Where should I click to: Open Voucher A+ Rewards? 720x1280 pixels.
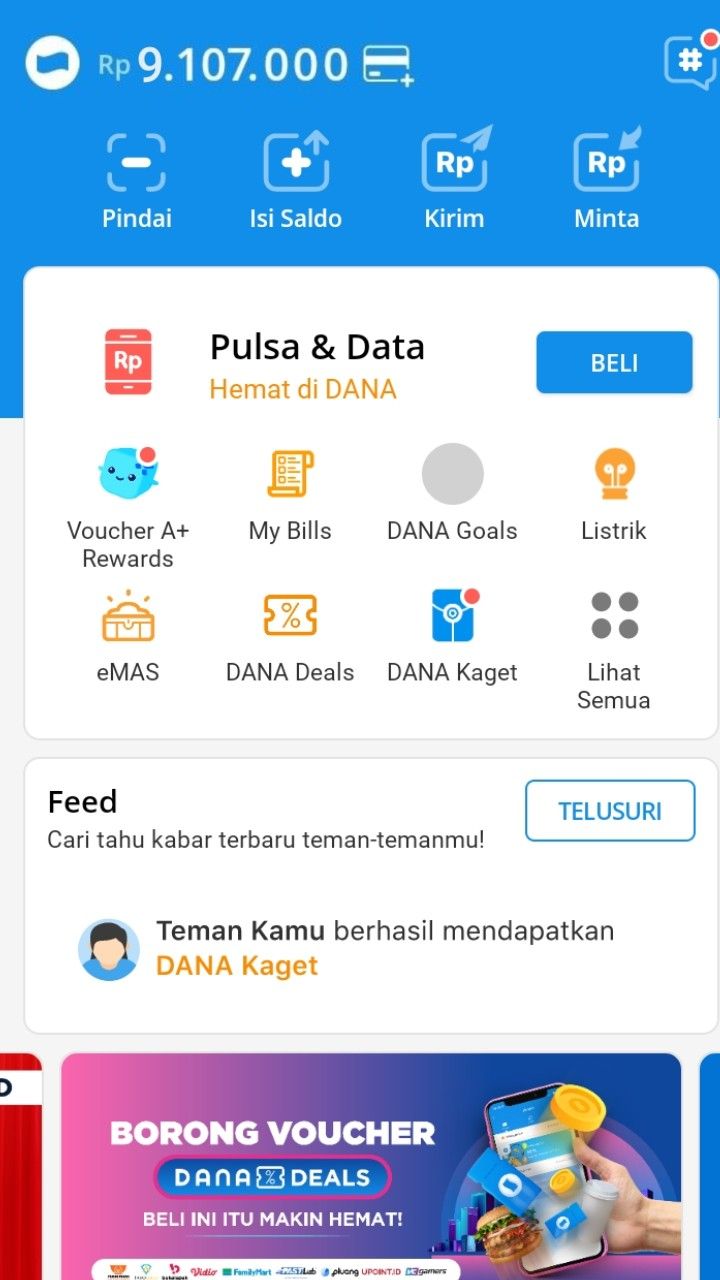tap(128, 506)
